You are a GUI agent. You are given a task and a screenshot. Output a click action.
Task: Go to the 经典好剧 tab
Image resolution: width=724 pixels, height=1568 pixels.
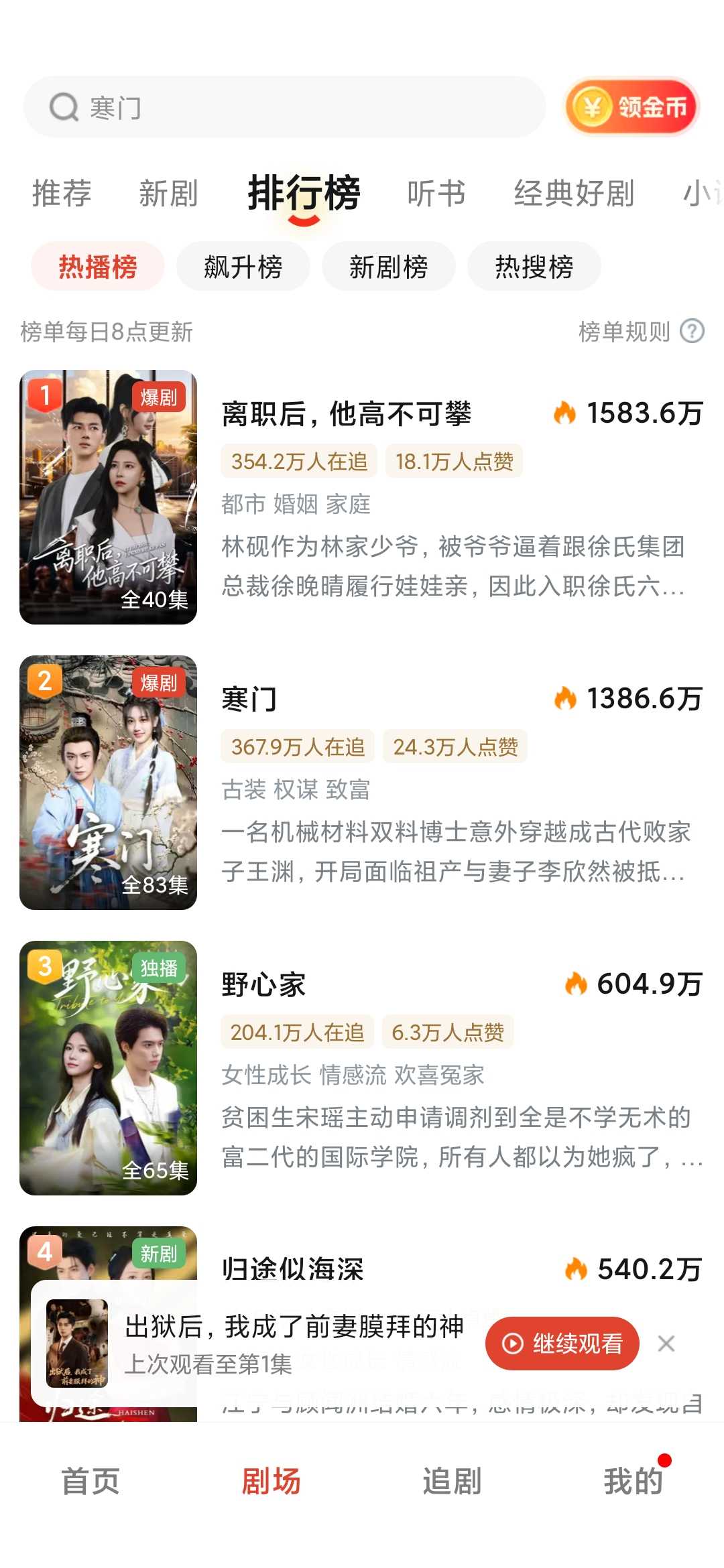point(574,194)
